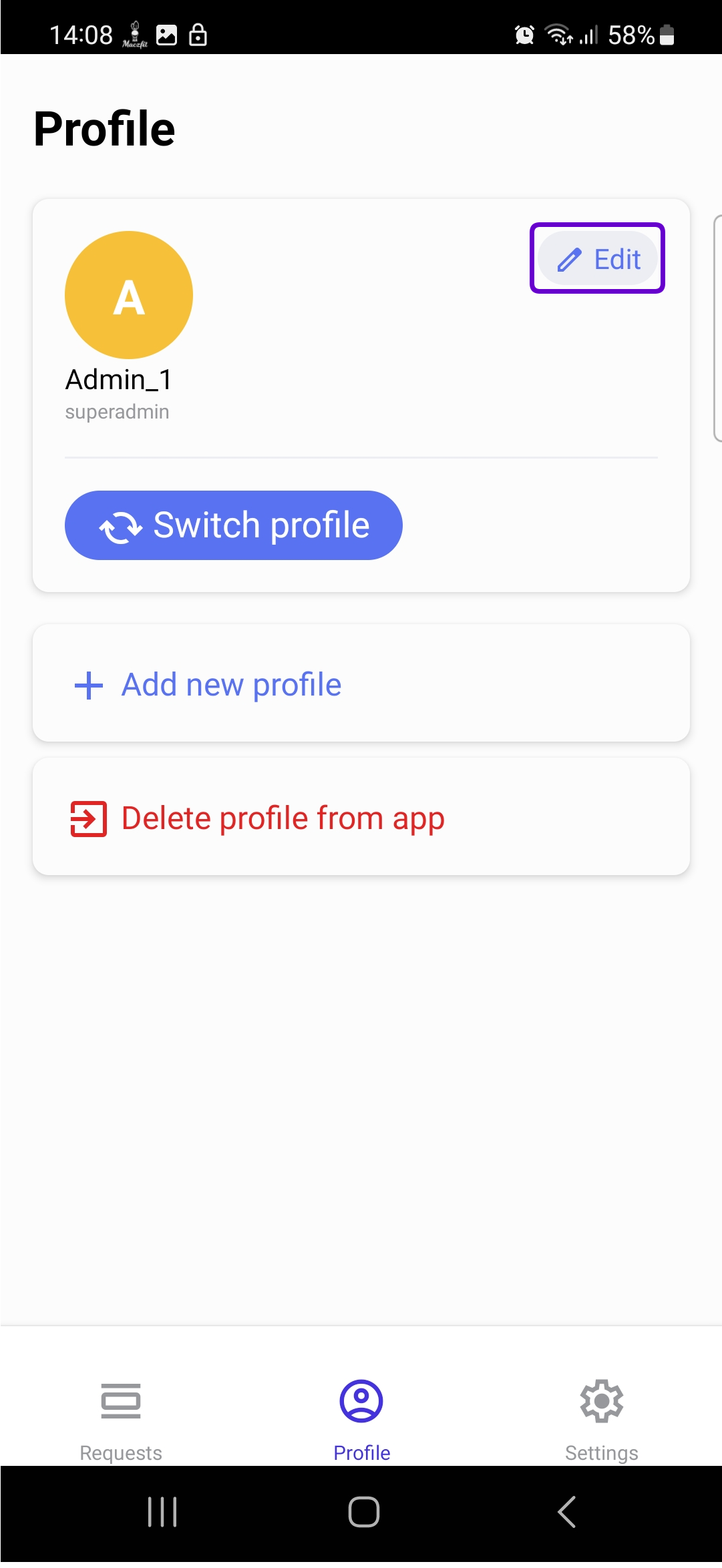Tap the Switch profile button
722x1568 pixels.
[233, 525]
